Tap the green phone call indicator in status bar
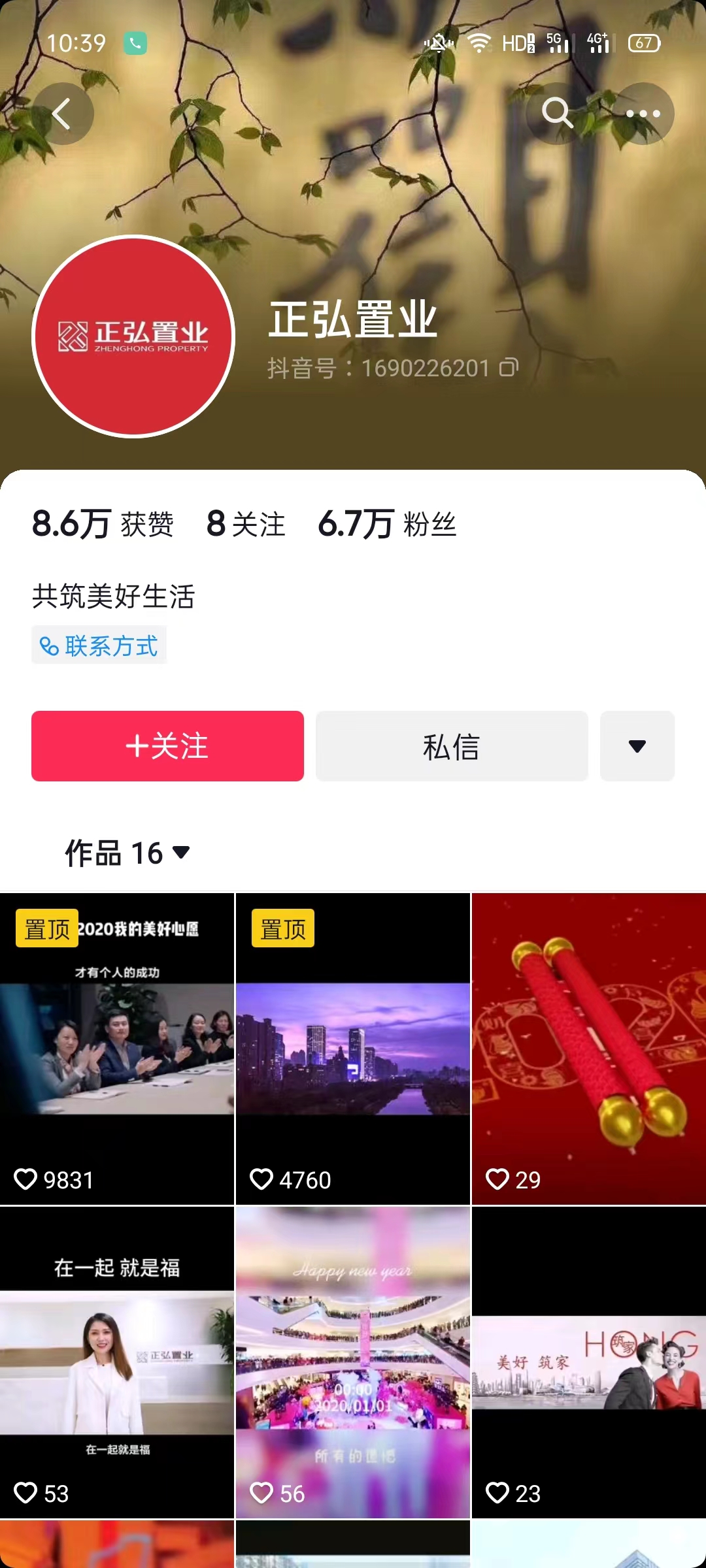Screen dimensions: 706x1568 135,42
